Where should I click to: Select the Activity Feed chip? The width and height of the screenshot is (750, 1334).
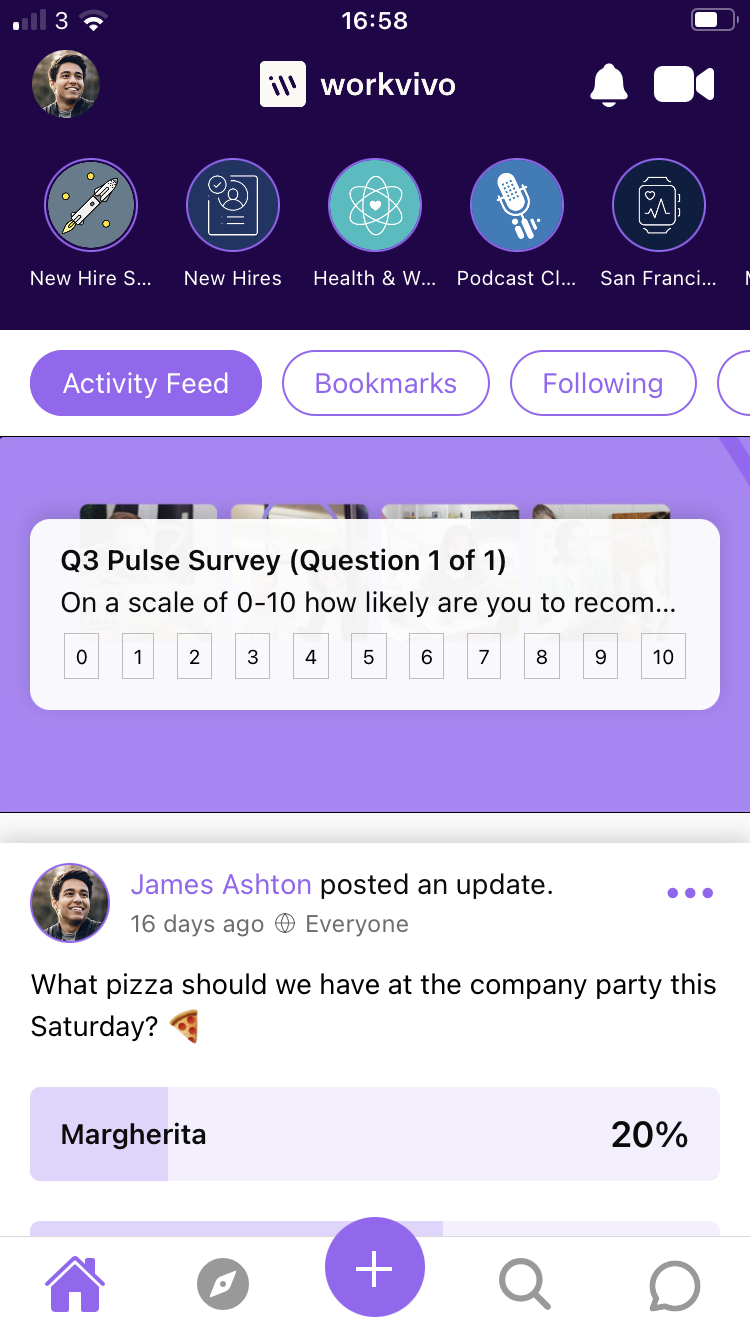tap(146, 383)
